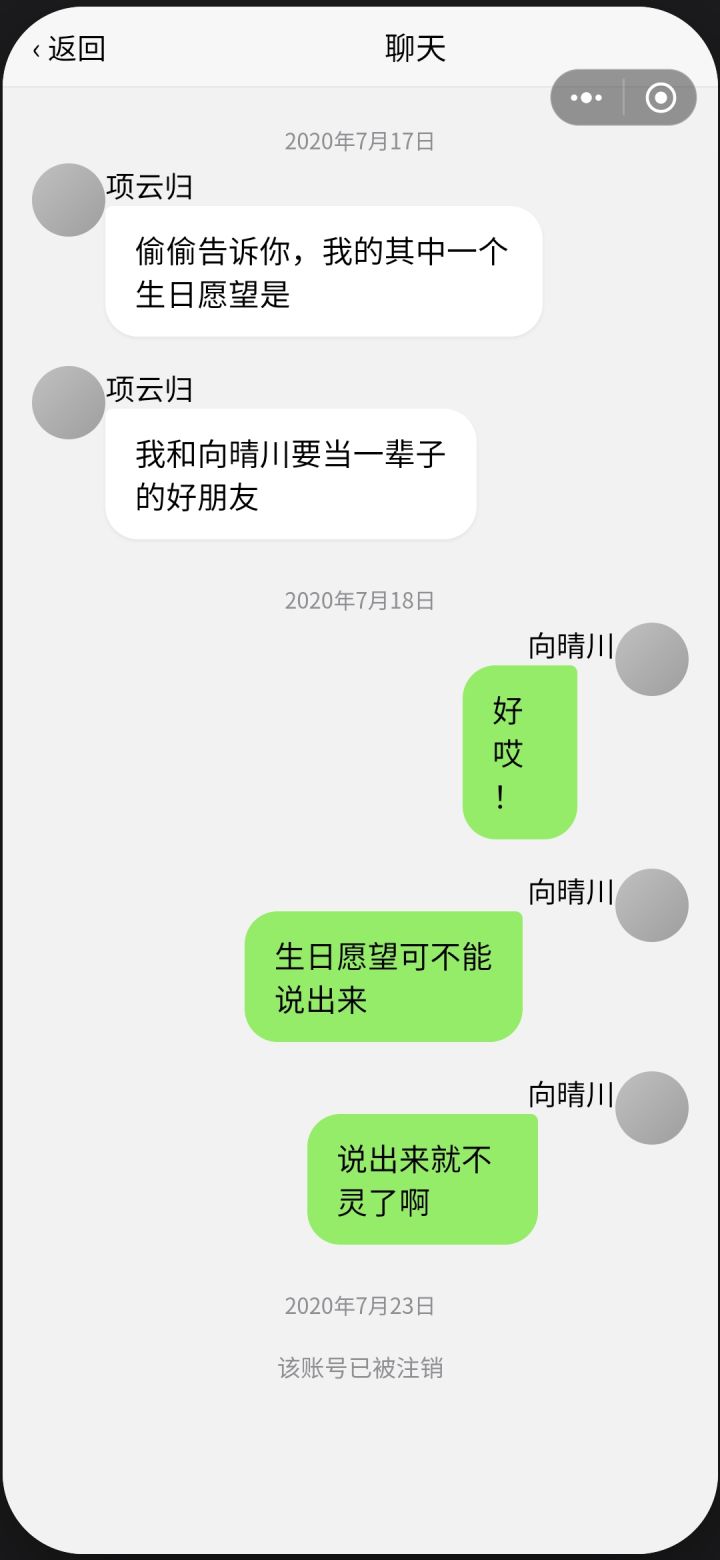Image resolution: width=720 pixels, height=1560 pixels.
Task: Click the date label 2020年7月23日
Action: (x=360, y=1306)
